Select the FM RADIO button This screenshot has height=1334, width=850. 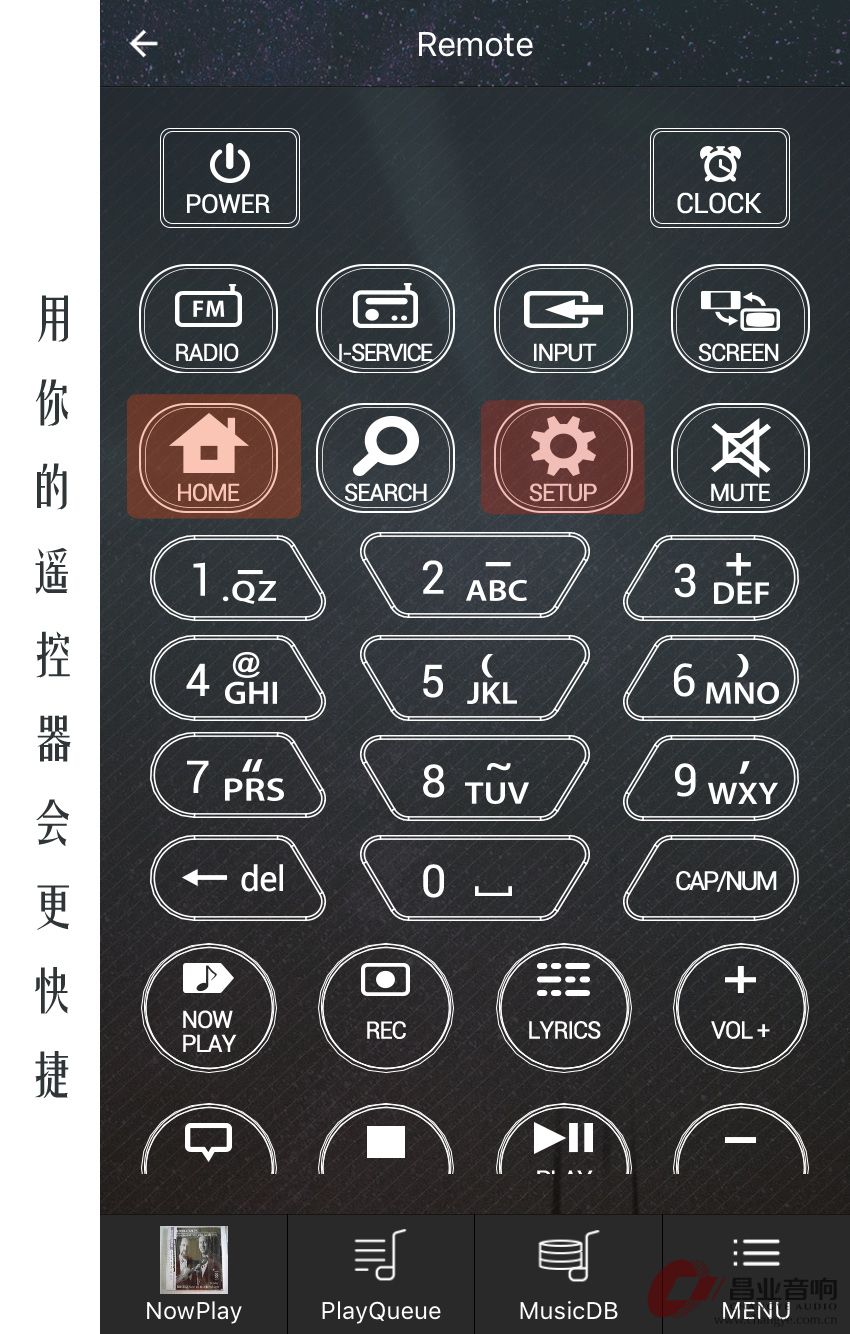point(208,320)
